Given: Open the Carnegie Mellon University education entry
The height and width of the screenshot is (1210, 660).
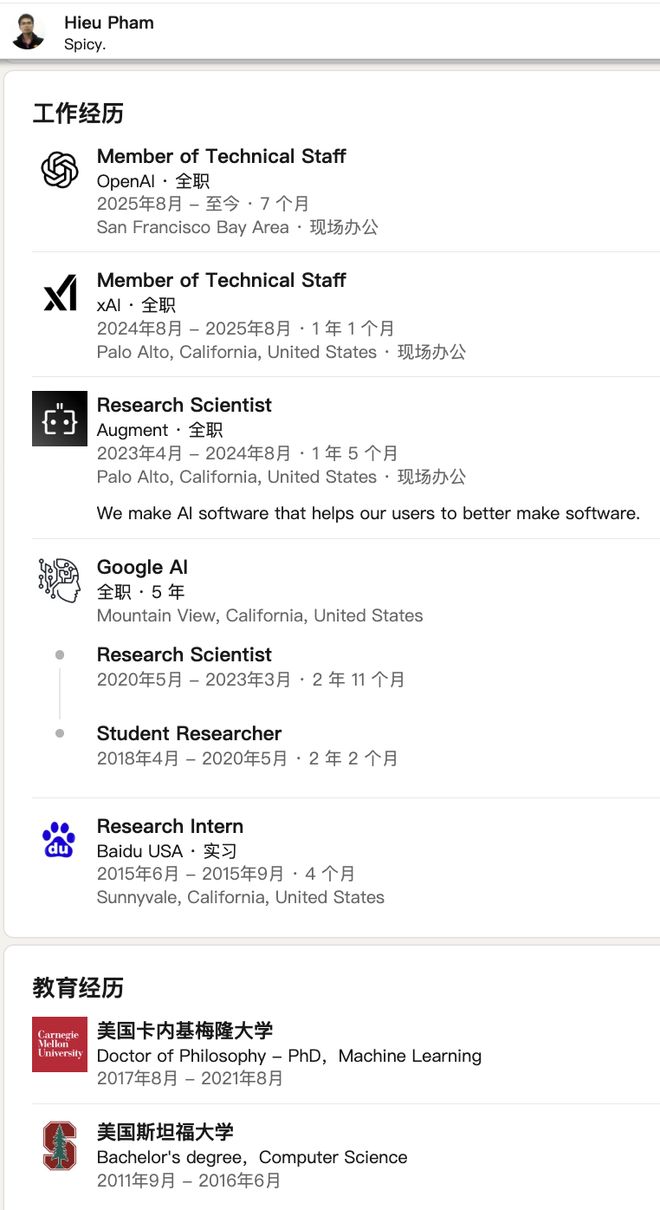Looking at the screenshot, I should 184,1031.
